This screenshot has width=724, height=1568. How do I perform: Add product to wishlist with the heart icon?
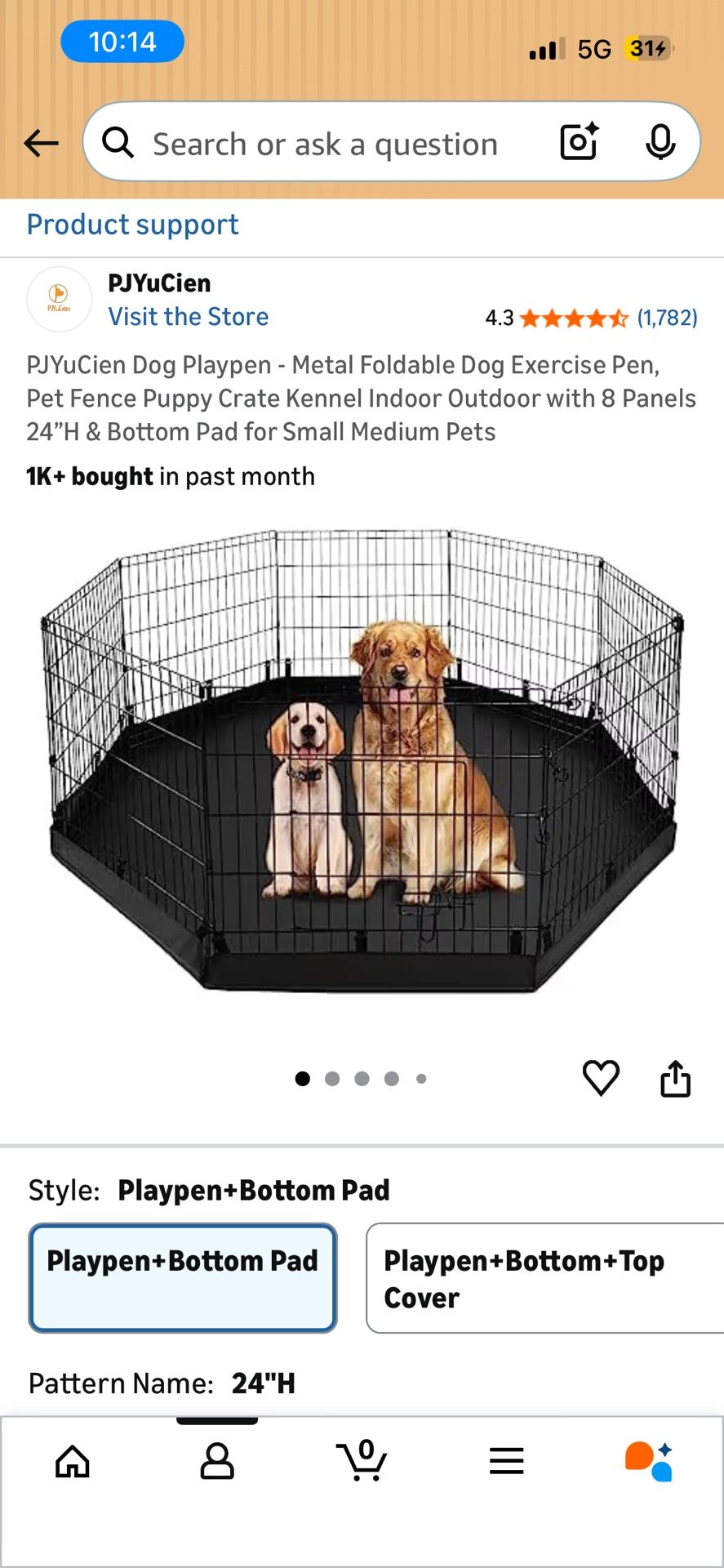pos(601,1077)
